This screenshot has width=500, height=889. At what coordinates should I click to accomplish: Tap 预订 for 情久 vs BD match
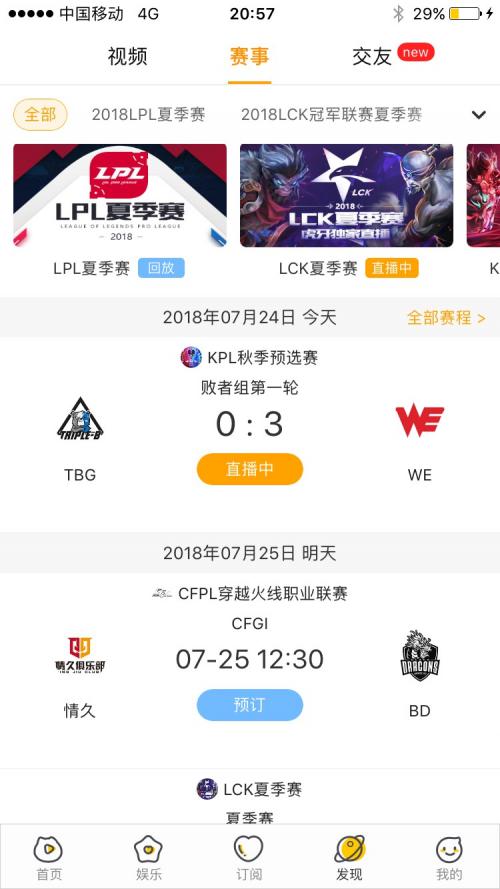pos(250,705)
